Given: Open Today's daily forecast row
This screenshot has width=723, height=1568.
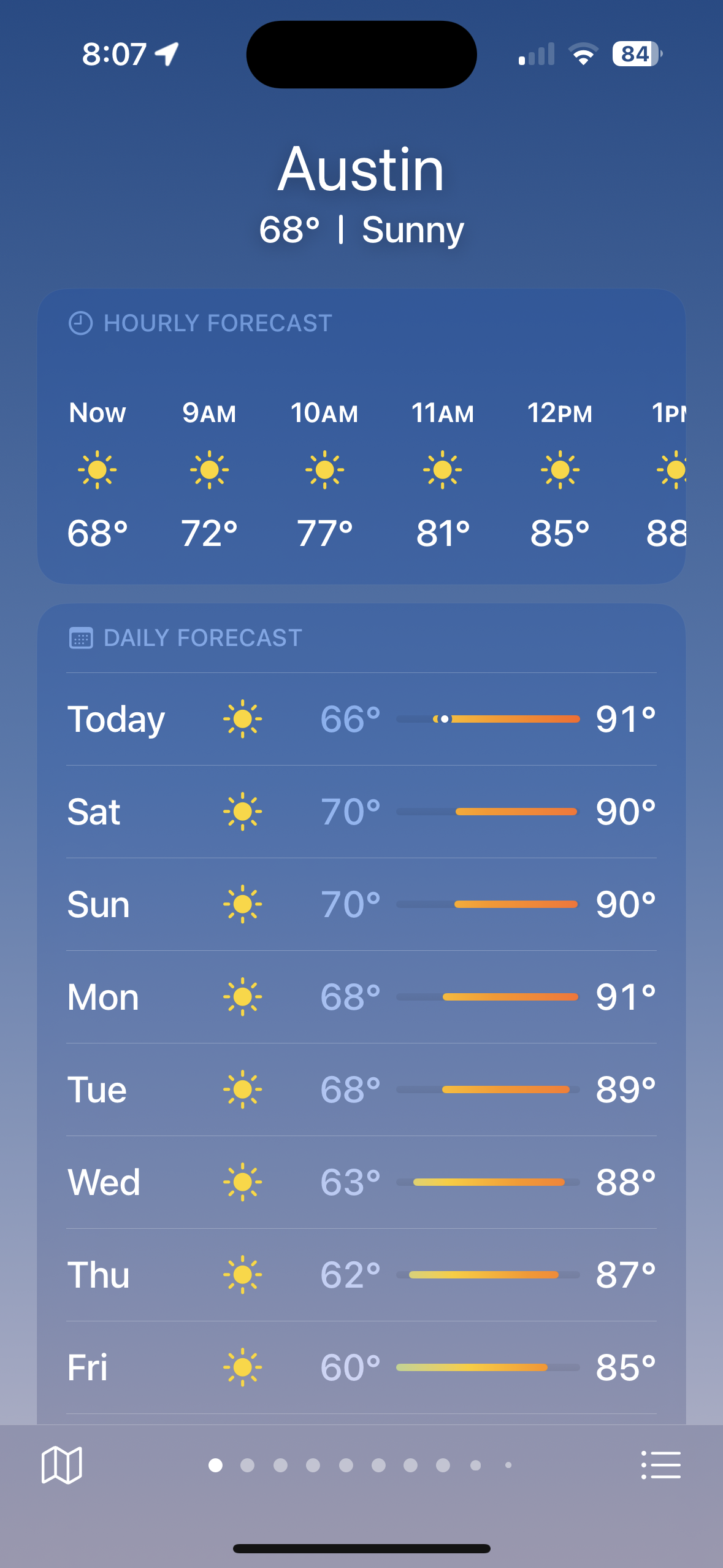Looking at the screenshot, I should (x=361, y=719).
